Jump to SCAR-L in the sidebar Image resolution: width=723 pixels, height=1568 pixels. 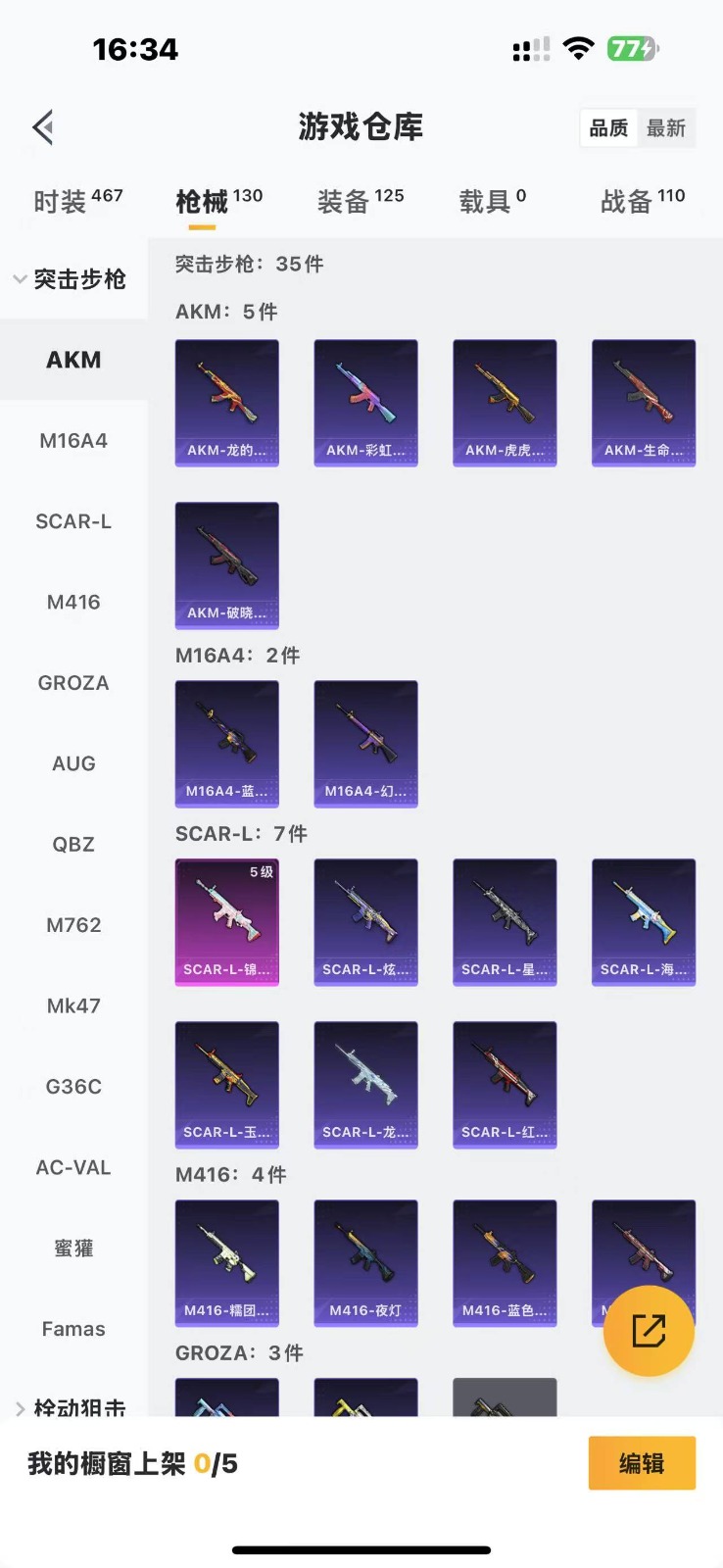[73, 521]
